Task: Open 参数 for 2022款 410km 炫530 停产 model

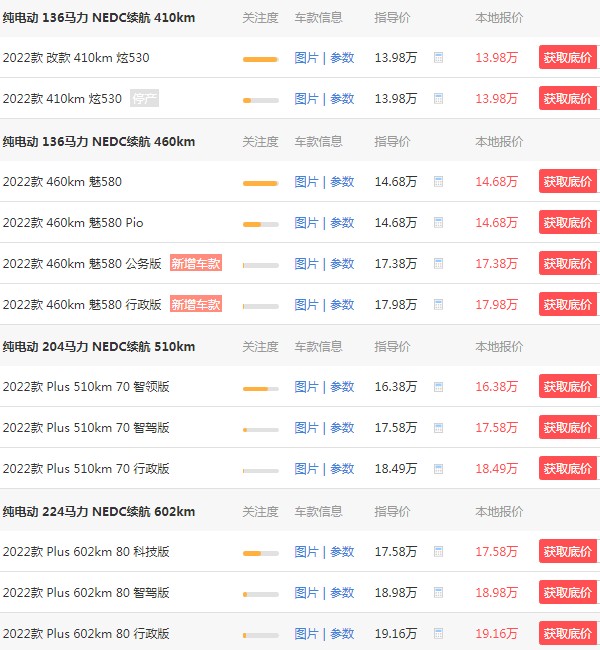Action: [342, 99]
